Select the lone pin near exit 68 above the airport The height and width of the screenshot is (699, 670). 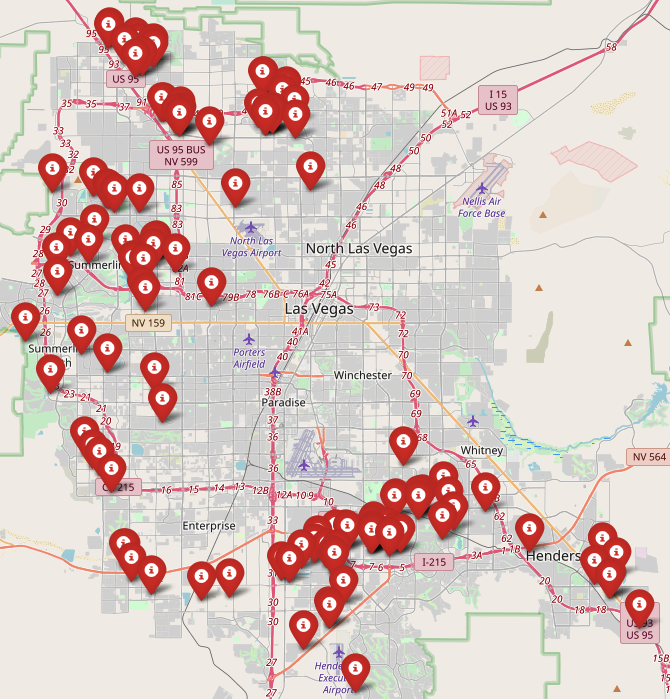click(403, 441)
